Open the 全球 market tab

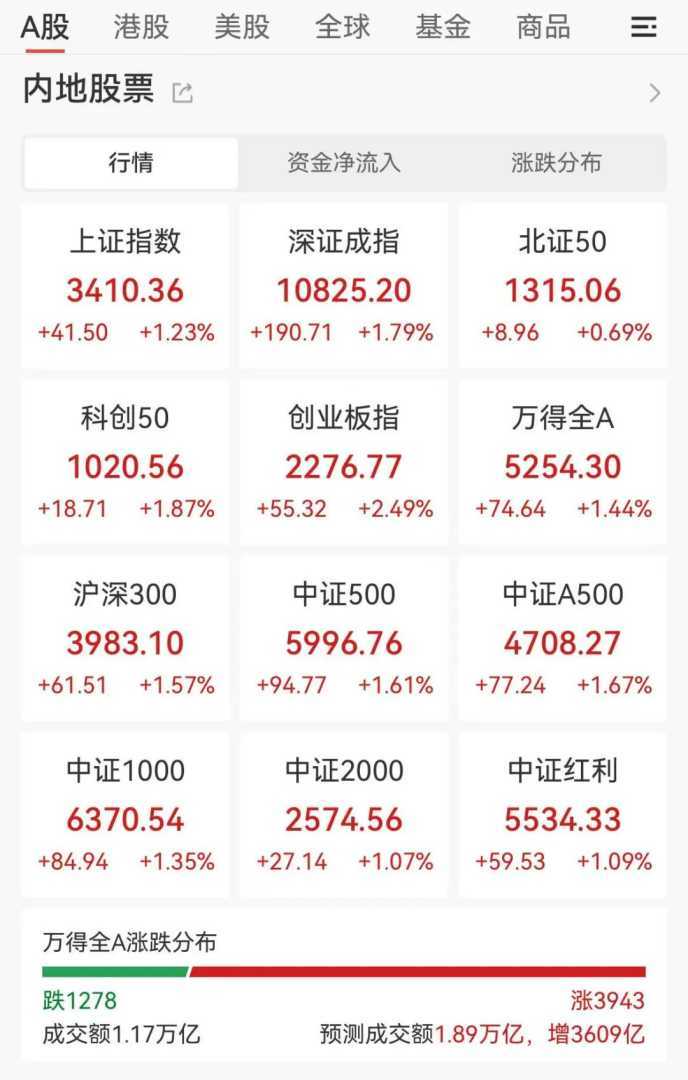[x=342, y=27]
